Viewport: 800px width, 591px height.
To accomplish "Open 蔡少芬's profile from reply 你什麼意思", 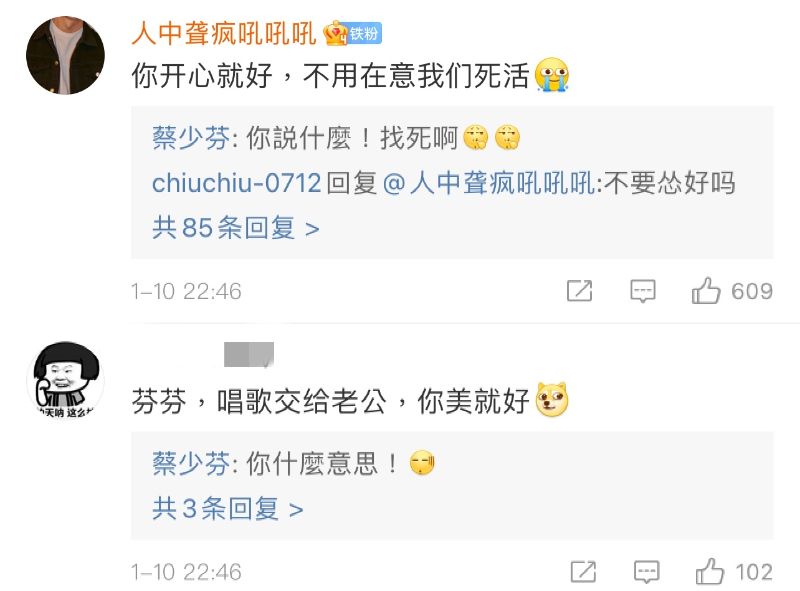I will point(191,464).
